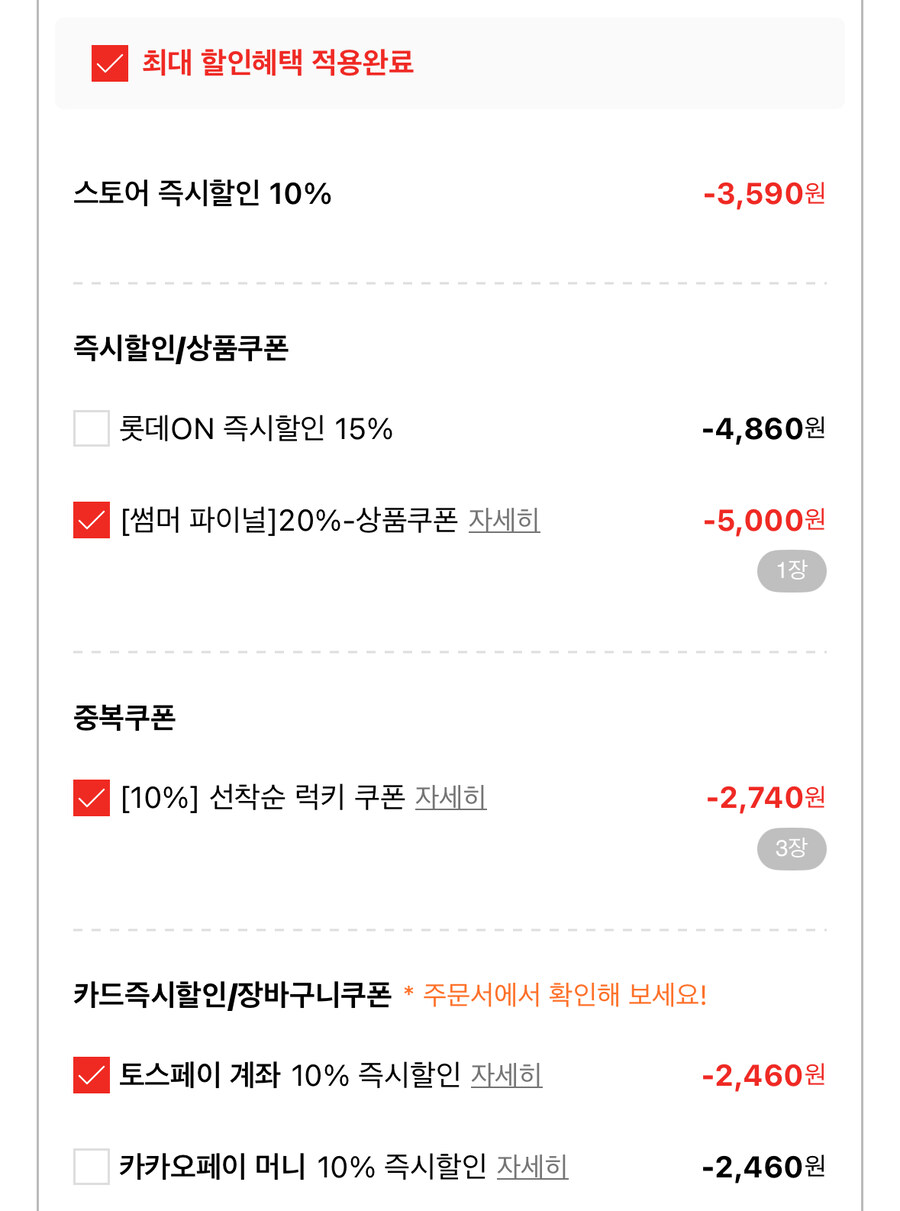
Task: Open 자세히 for 카카오페이 머니 discount
Action: 532,1168
